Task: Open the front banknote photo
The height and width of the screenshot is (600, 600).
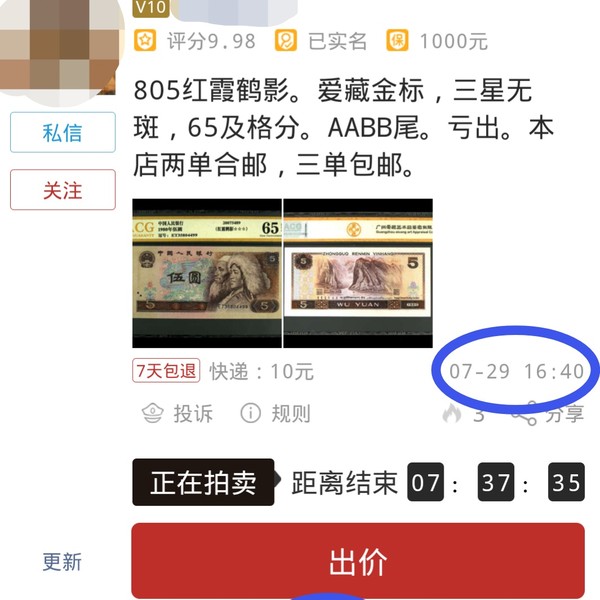Action: (x=207, y=273)
